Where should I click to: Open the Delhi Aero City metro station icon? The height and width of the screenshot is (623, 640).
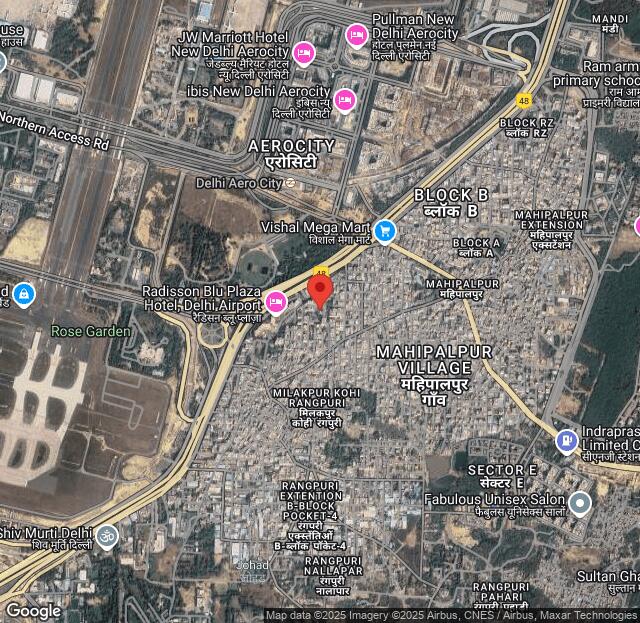coord(290,183)
